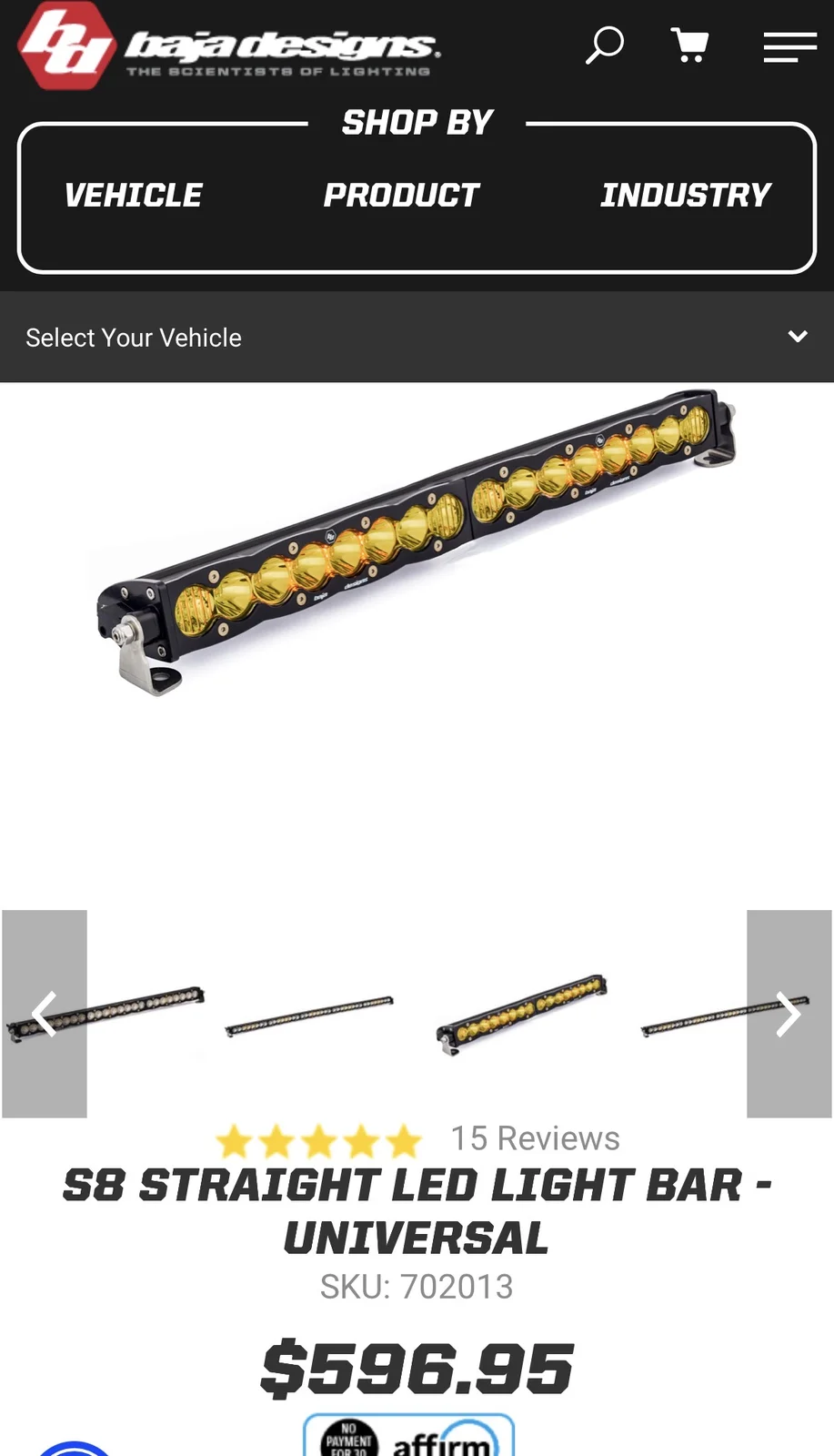834x1456 pixels.
Task: Shop by Vehicle
Action: pyautogui.click(x=134, y=196)
